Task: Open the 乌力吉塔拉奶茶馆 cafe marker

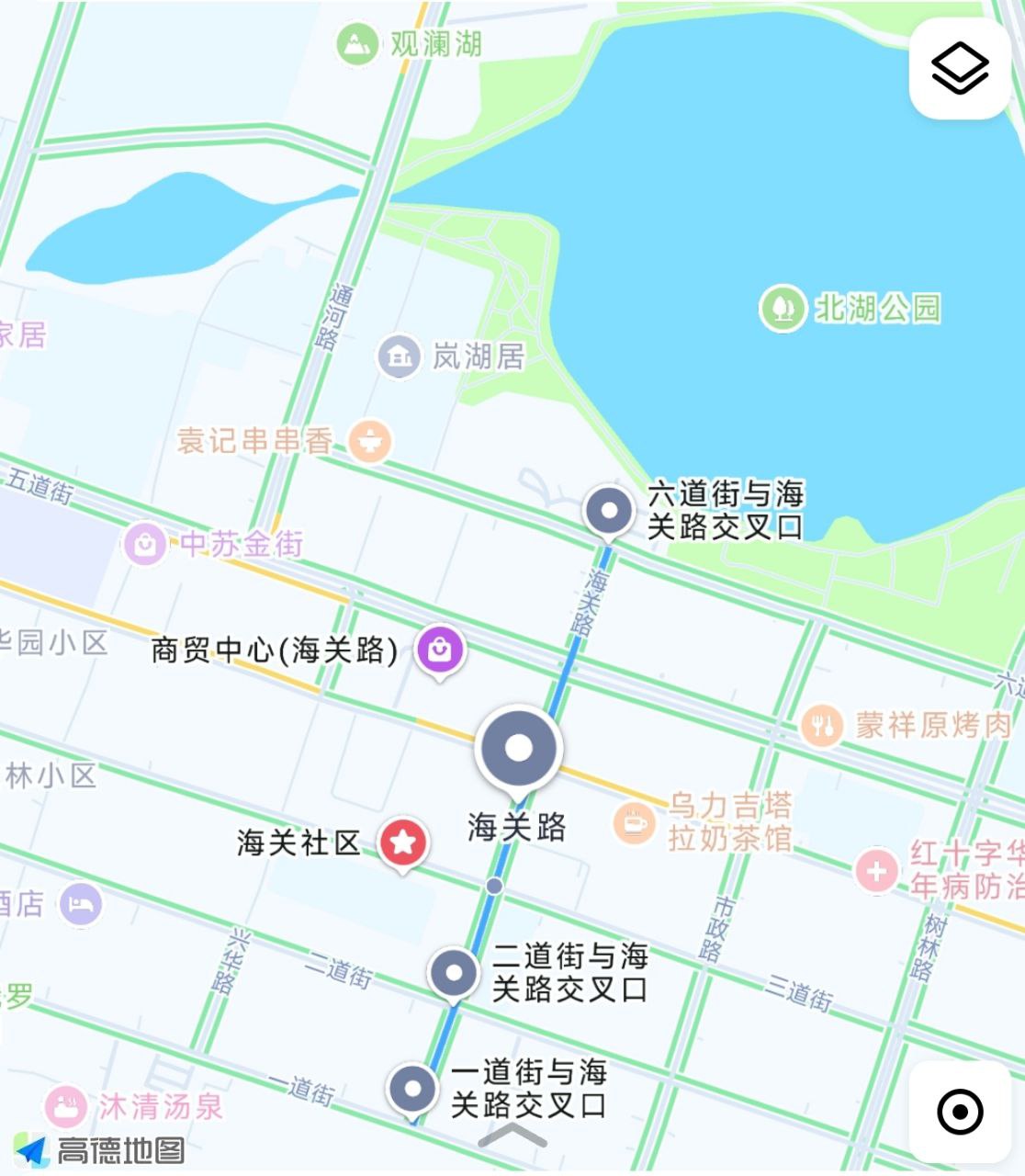Action: click(634, 821)
